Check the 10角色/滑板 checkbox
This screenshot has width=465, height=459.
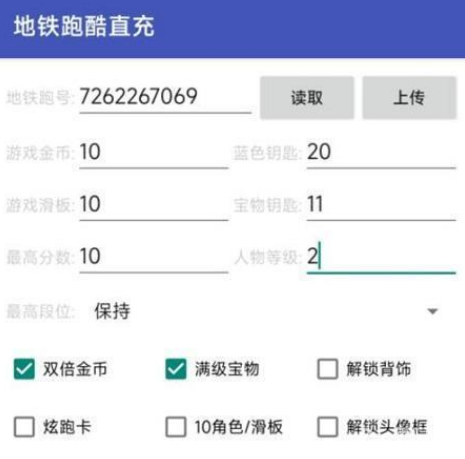coord(176,427)
